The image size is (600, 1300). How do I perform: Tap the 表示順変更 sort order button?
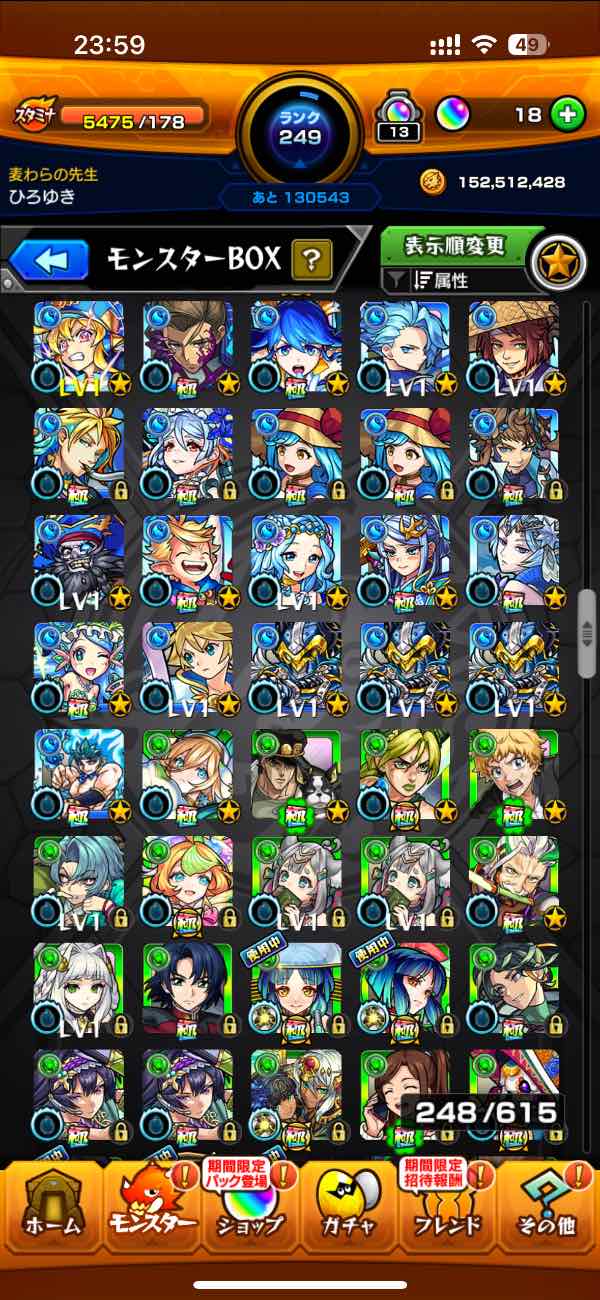coord(455,245)
